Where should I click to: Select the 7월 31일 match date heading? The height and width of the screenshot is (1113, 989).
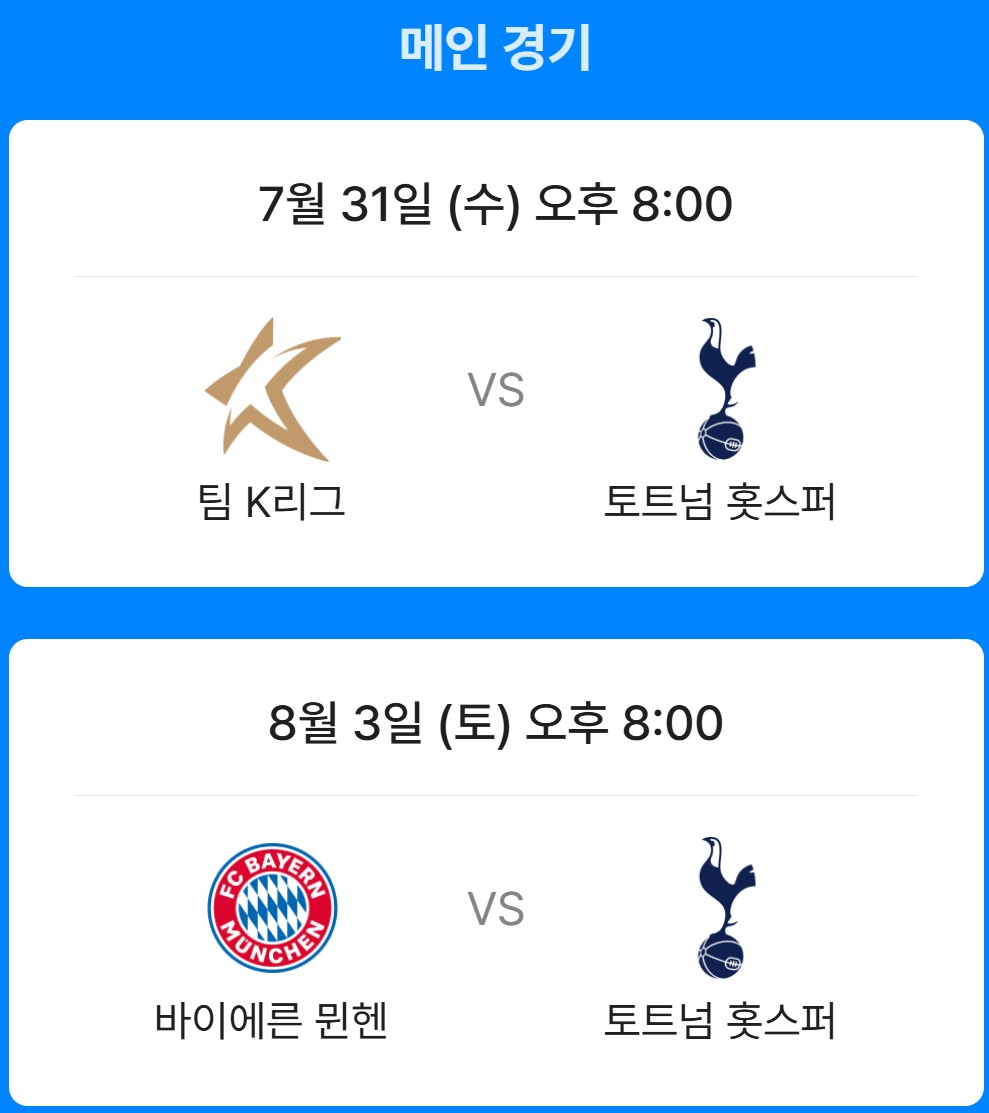pos(494,202)
